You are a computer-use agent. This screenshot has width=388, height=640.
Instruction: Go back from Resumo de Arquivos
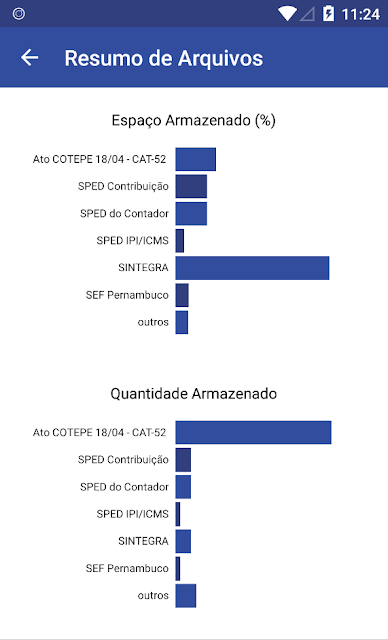29,58
